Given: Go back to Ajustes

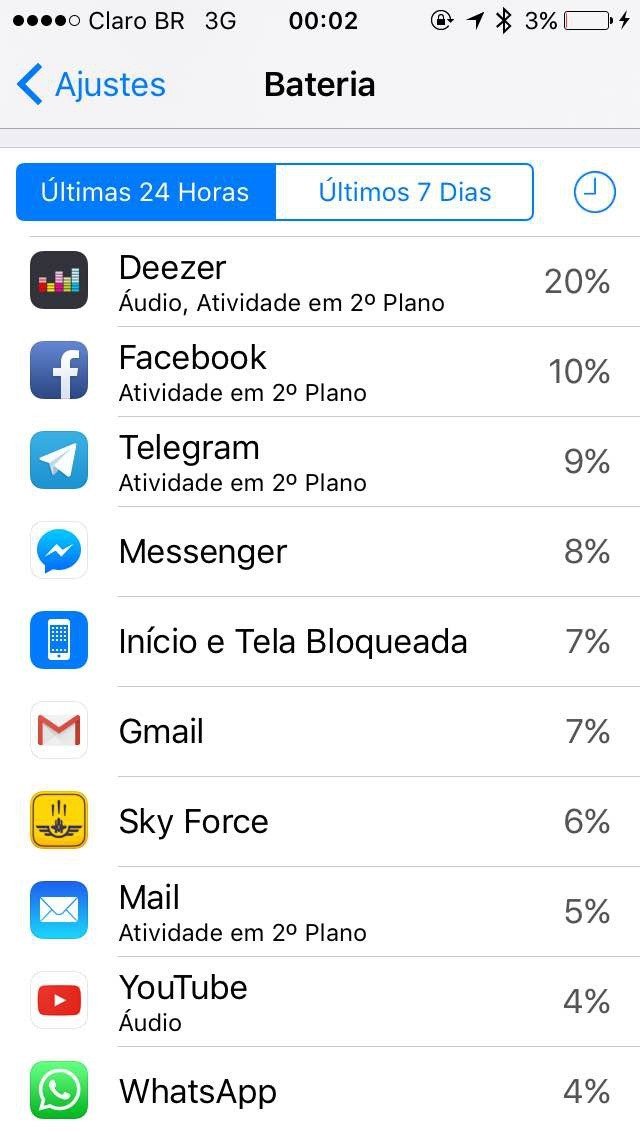Looking at the screenshot, I should pos(90,85).
